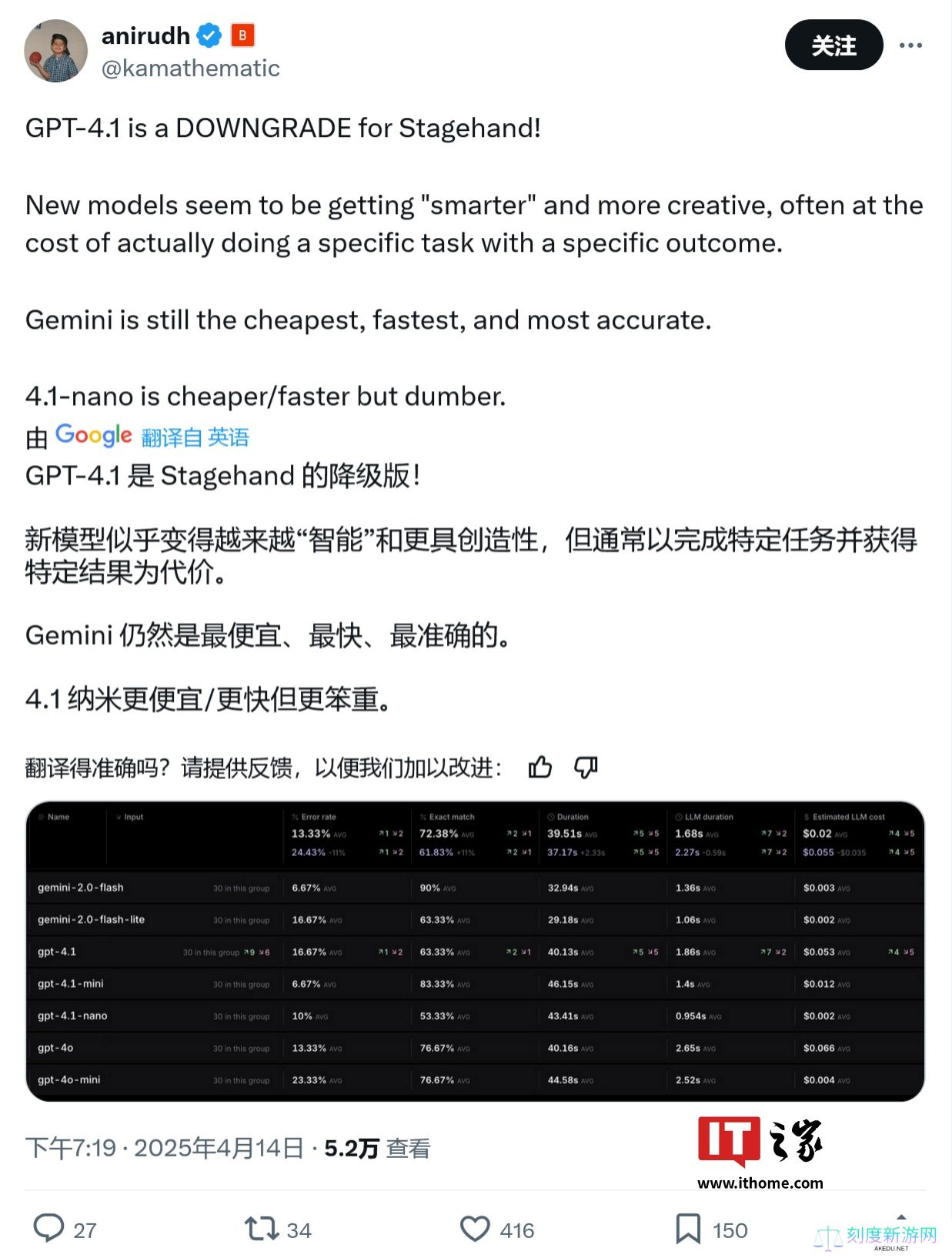Open the 5.2万 查看 view count
This screenshot has width=952, height=1258.
point(376,1148)
